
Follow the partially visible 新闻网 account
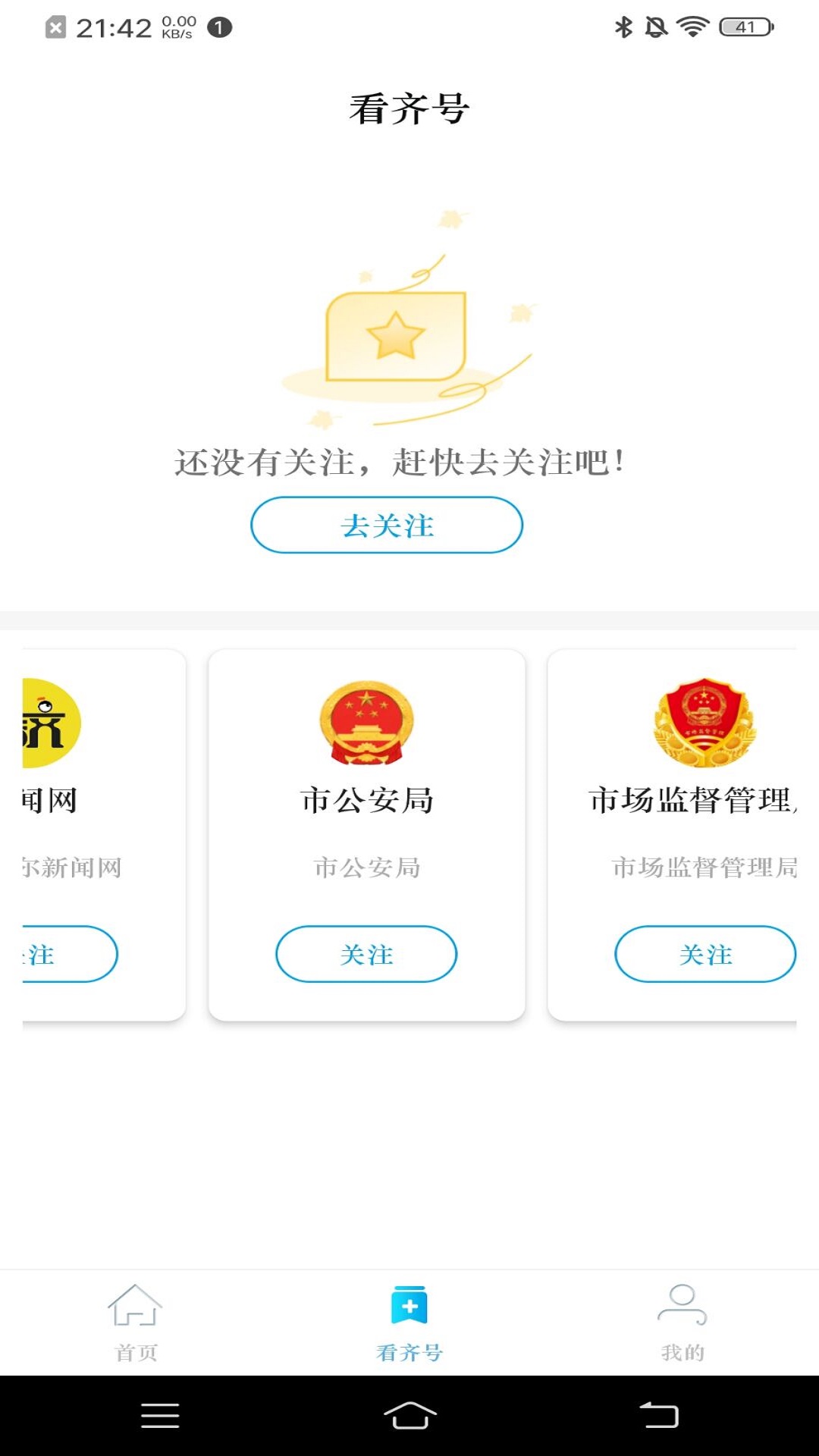(68, 954)
